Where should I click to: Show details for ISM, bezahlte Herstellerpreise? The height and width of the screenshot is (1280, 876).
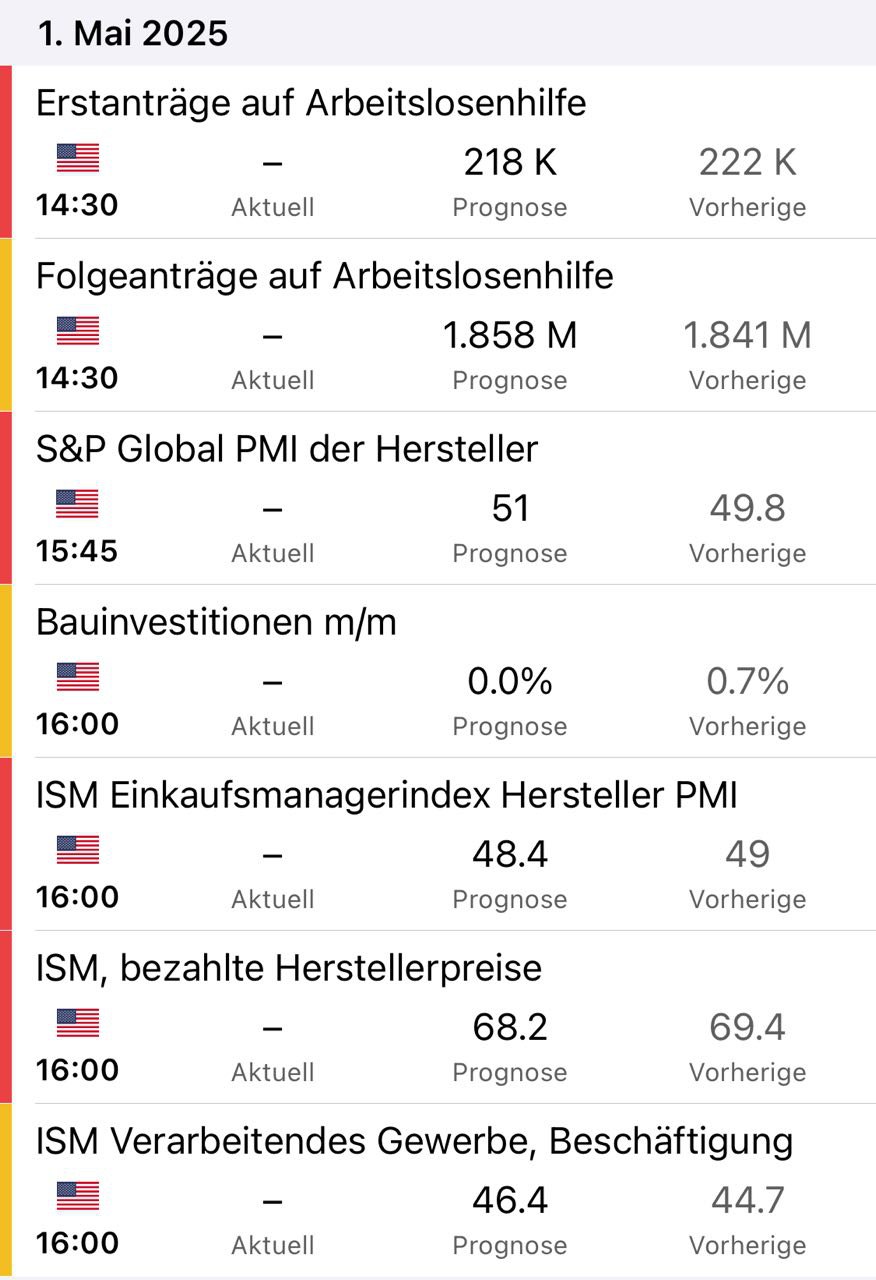(x=289, y=968)
